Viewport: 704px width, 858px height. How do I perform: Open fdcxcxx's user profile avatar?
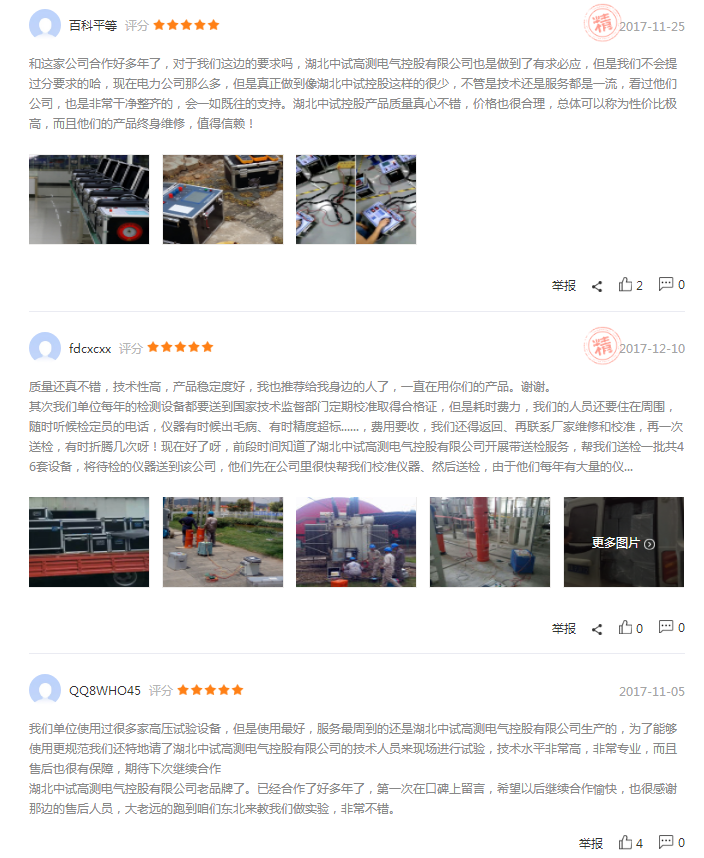coord(44,348)
